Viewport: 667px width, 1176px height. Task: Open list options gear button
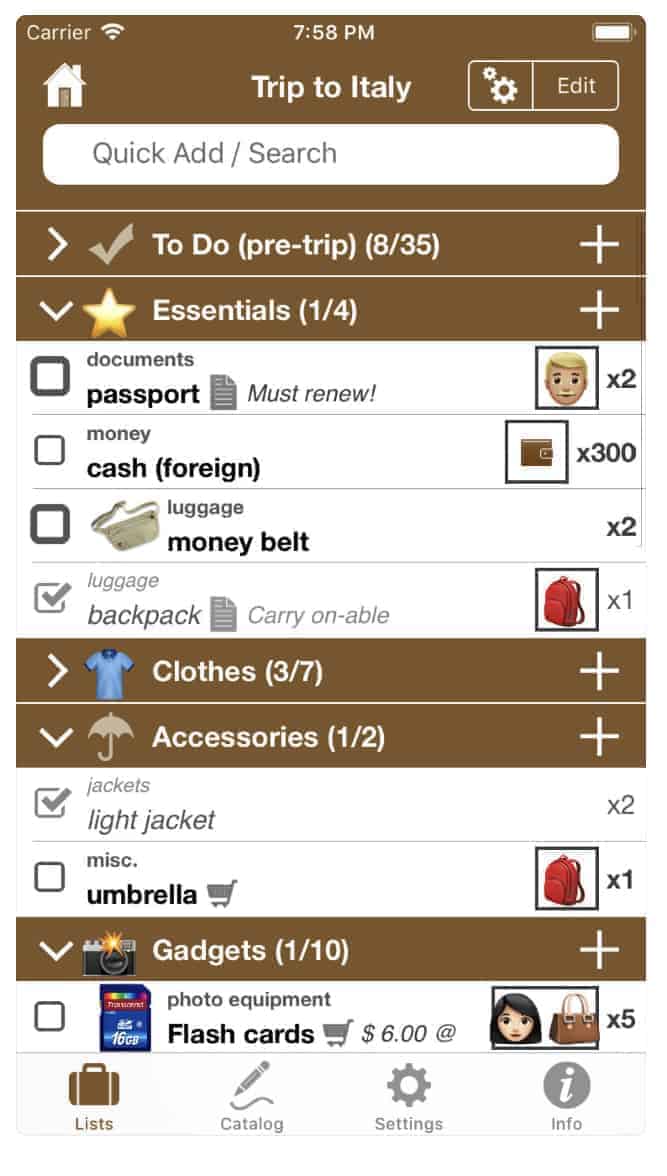tap(501, 86)
